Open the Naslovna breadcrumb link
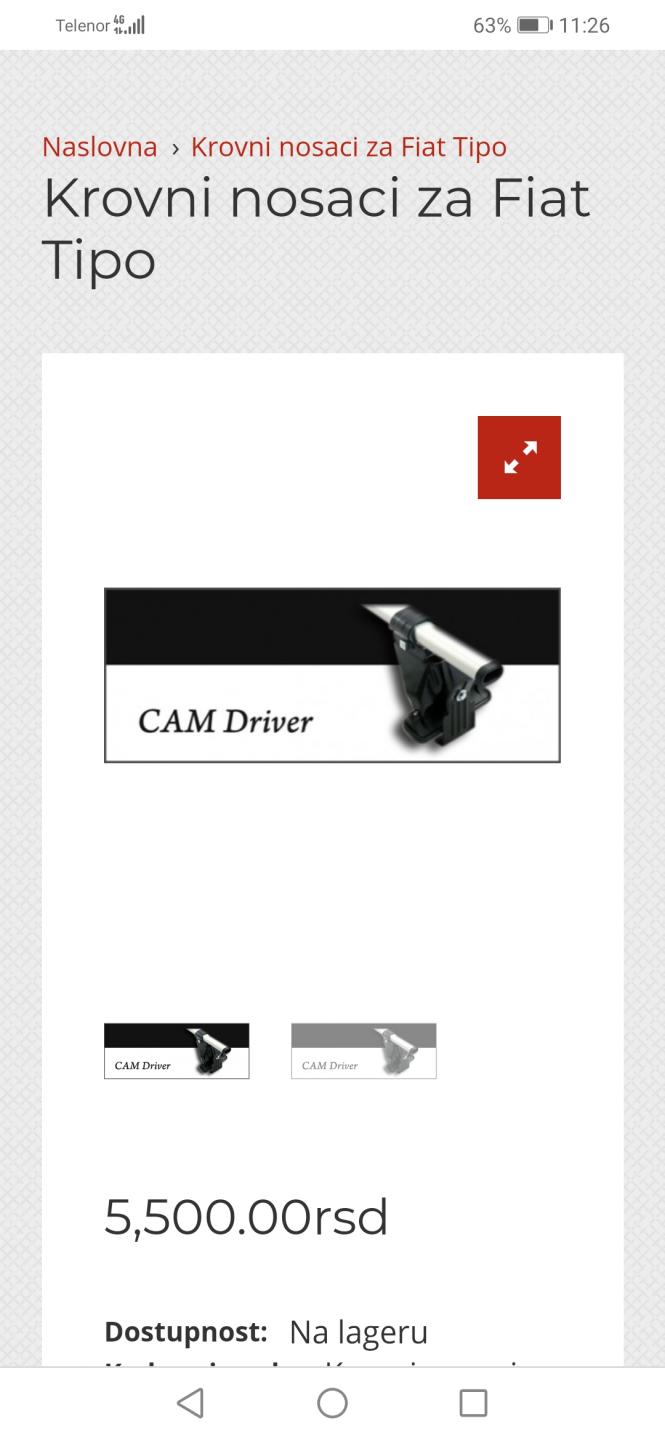 99,147
